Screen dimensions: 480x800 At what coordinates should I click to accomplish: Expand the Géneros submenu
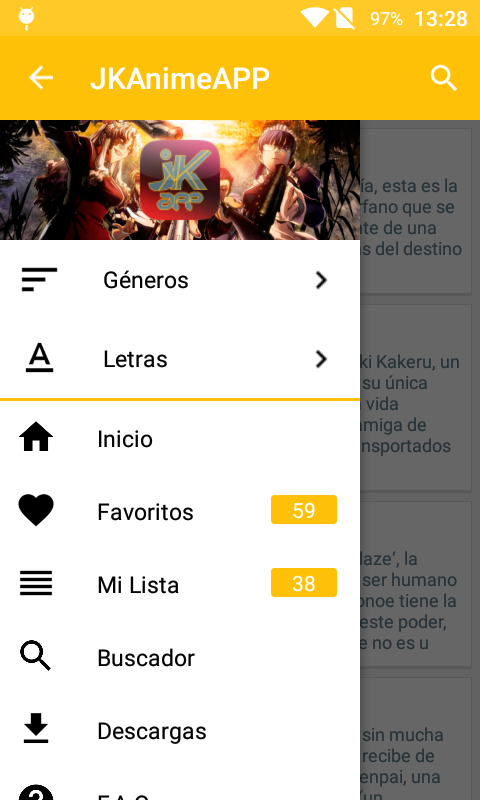pyautogui.click(x=180, y=280)
